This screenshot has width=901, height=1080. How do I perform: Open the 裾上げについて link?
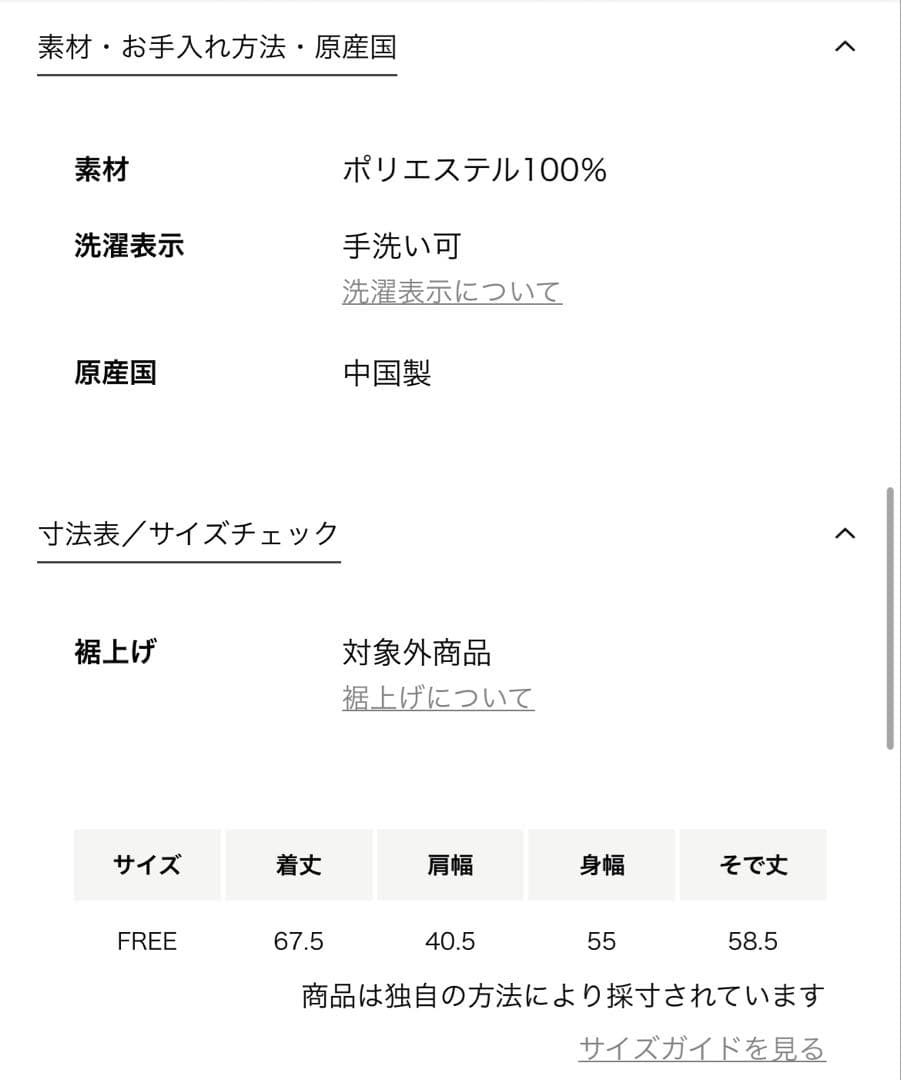[x=437, y=697]
